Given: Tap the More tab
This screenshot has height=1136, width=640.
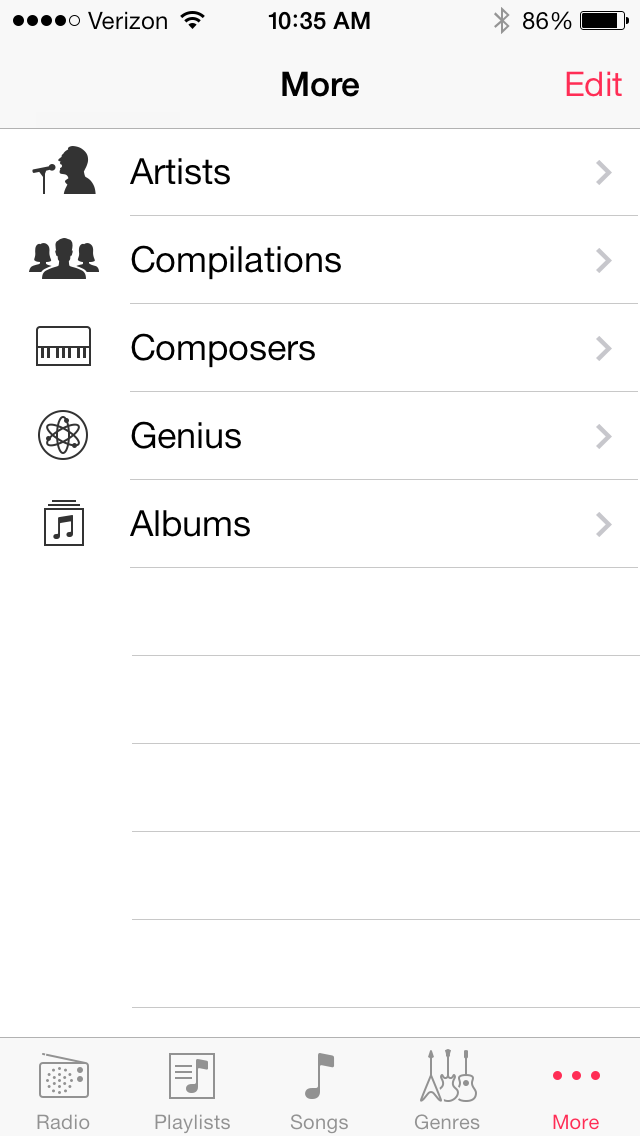Looking at the screenshot, I should coord(576,1090).
